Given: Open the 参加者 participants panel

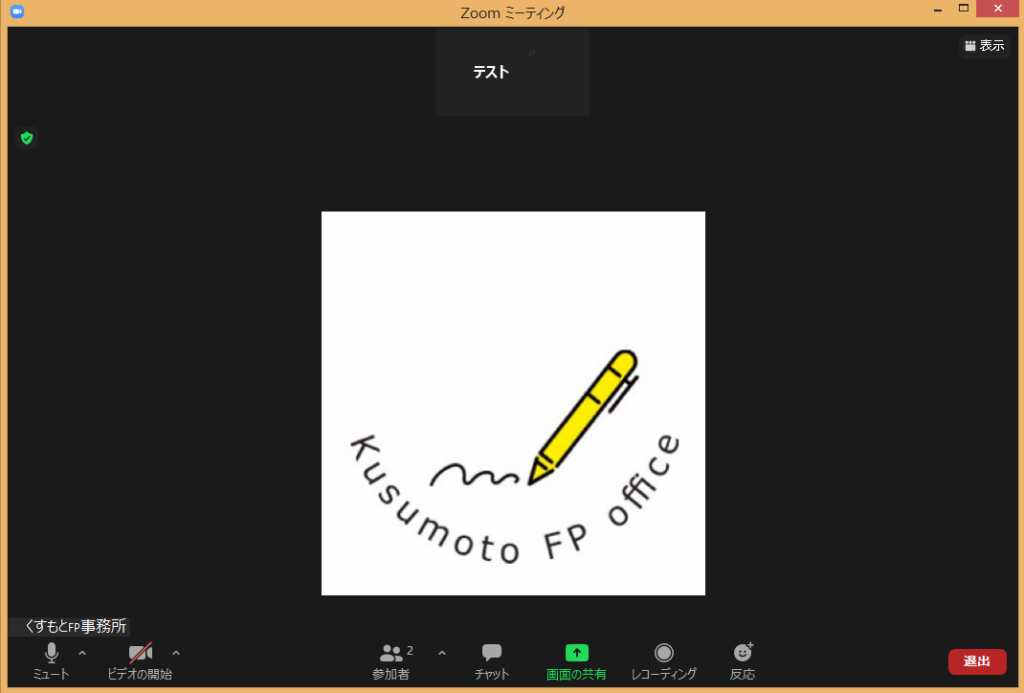Looking at the screenshot, I should pyautogui.click(x=392, y=660).
